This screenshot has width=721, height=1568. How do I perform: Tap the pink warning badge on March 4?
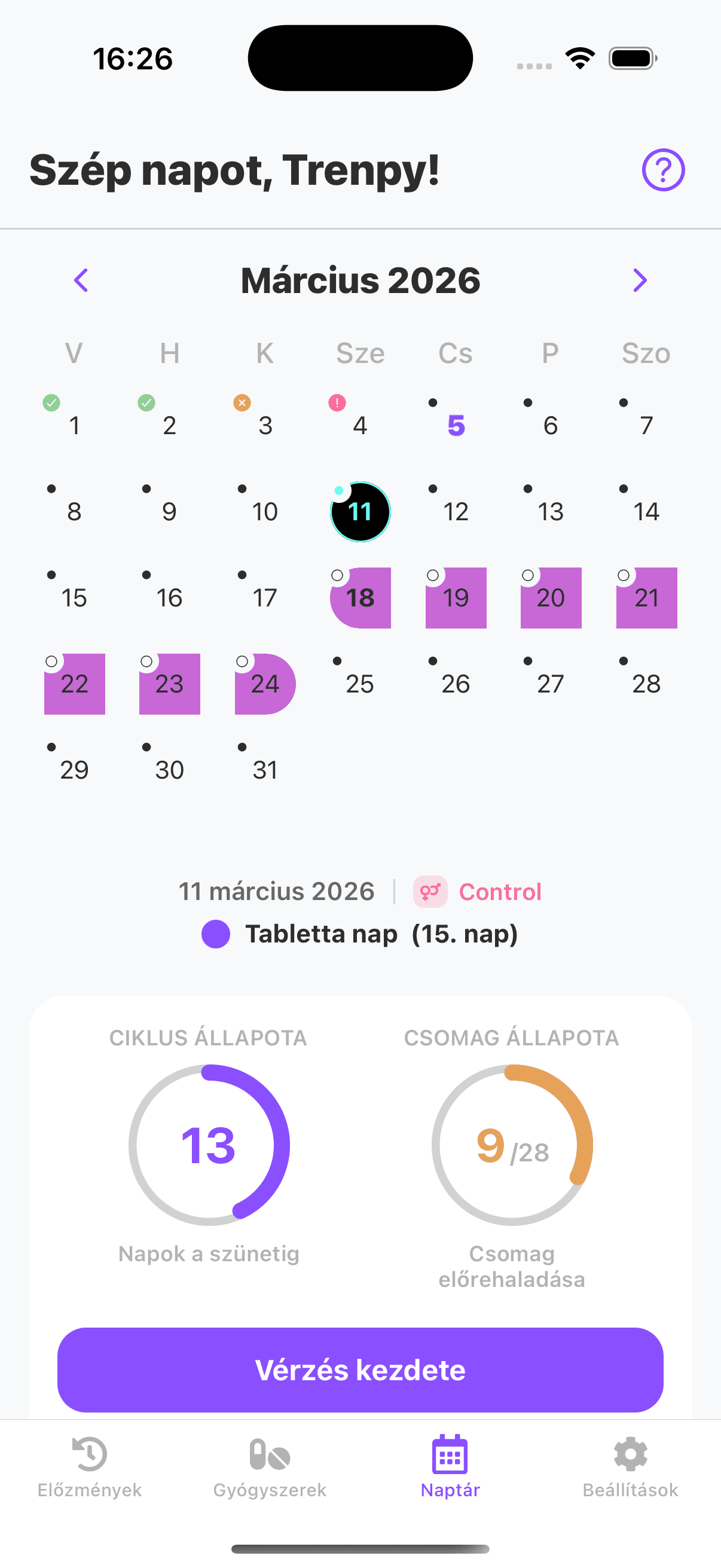[x=337, y=403]
